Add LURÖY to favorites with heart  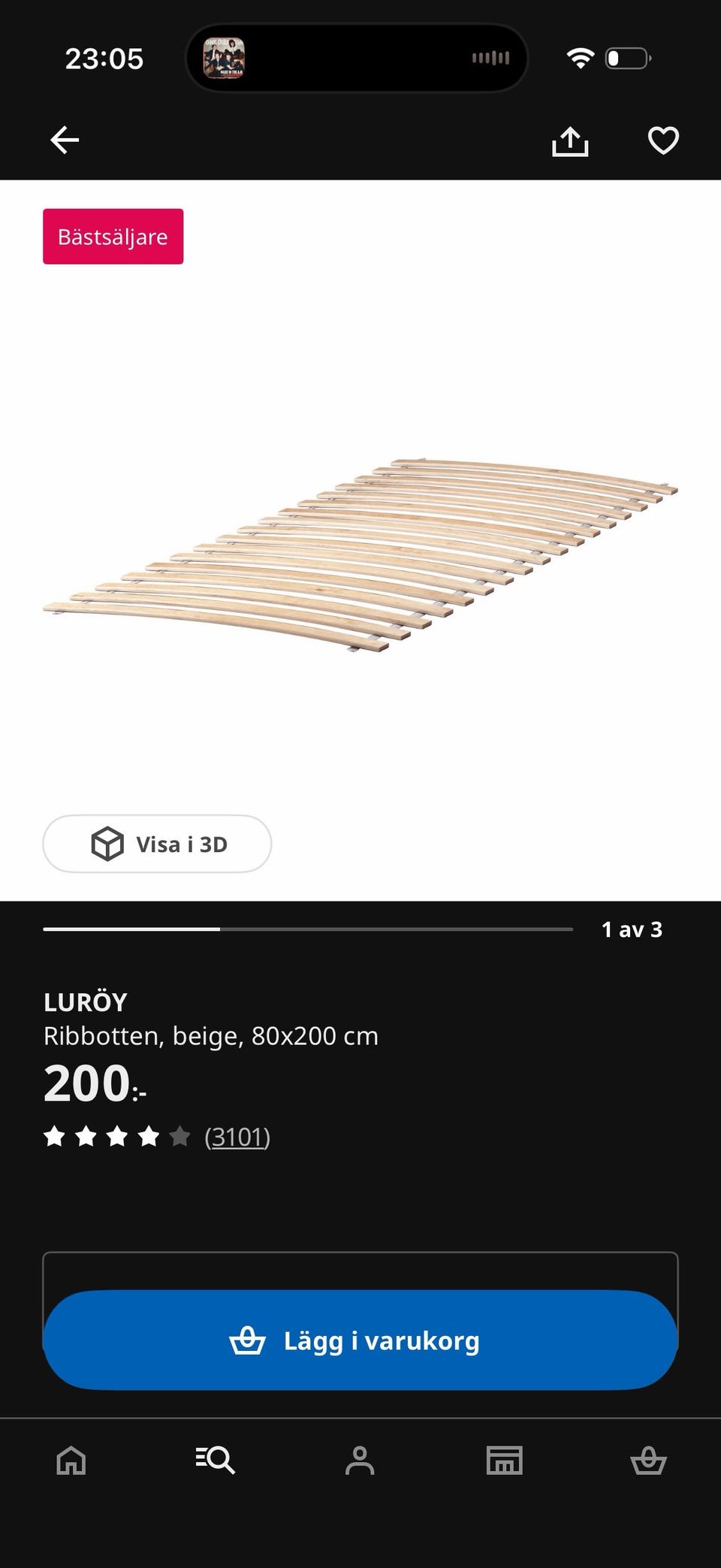[663, 140]
